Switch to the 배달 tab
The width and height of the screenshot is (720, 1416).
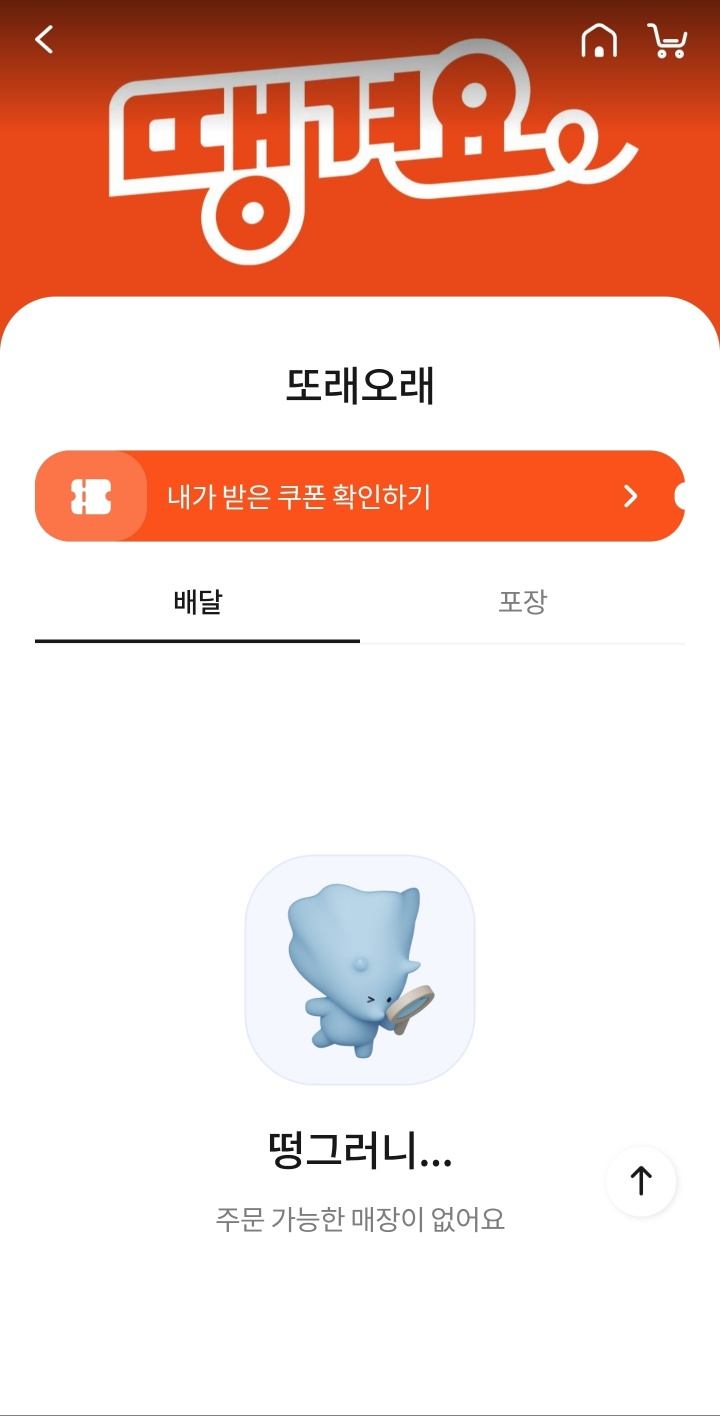(197, 602)
